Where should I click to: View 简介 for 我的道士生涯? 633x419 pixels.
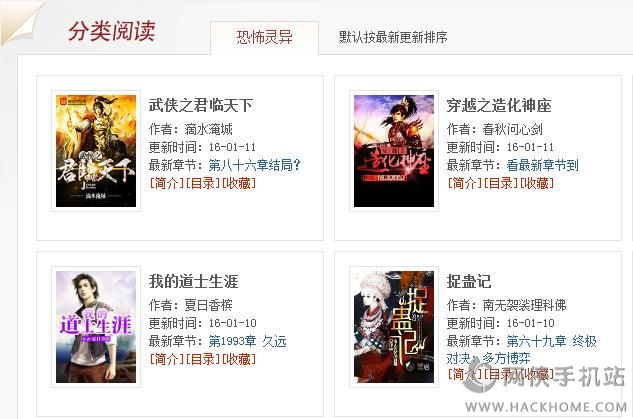coord(166,359)
